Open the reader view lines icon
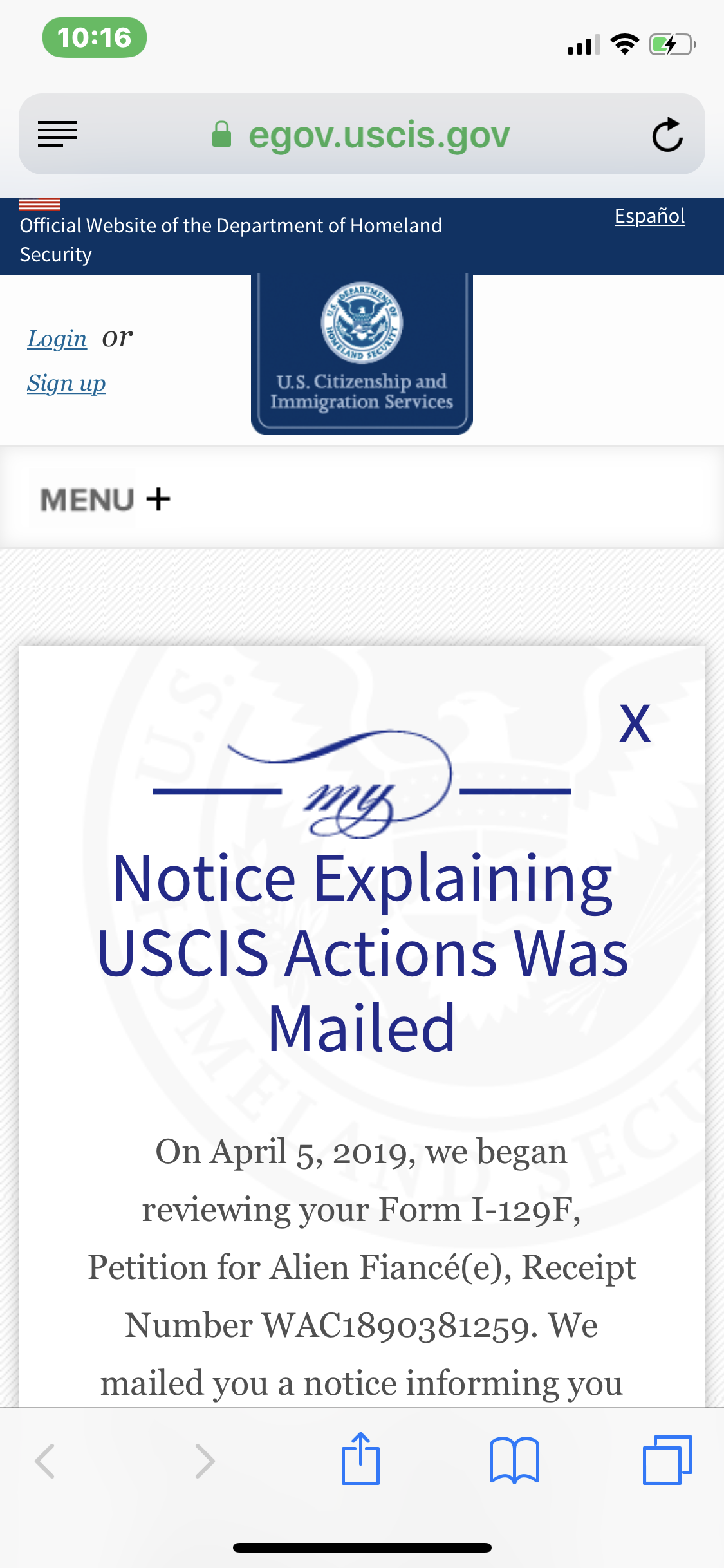The image size is (724, 1568). tap(57, 135)
